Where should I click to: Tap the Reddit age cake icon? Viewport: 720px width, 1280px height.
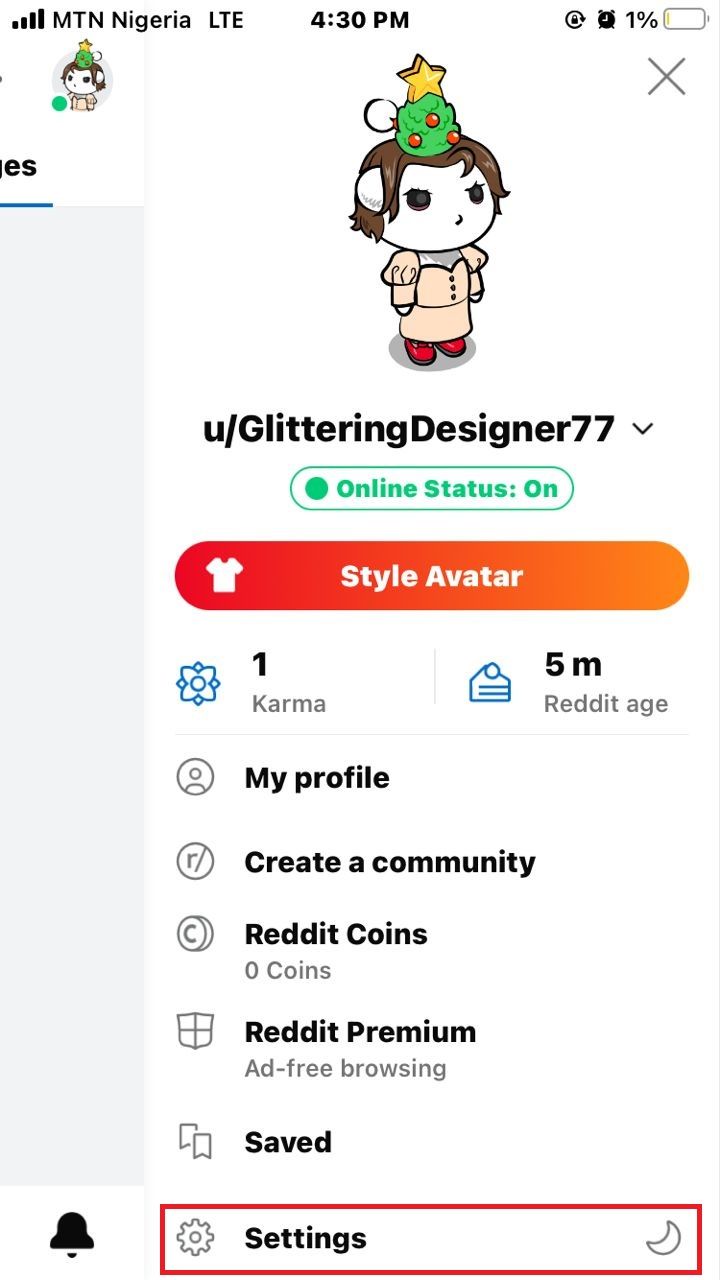tap(488, 680)
